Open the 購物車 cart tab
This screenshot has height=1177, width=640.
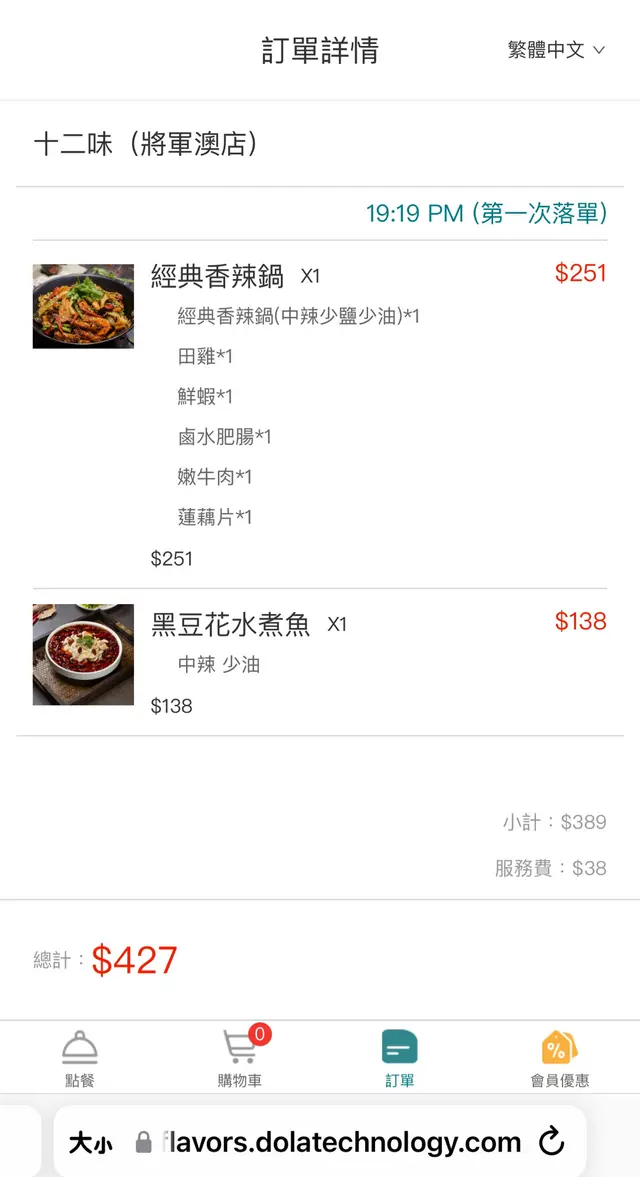(x=239, y=1058)
